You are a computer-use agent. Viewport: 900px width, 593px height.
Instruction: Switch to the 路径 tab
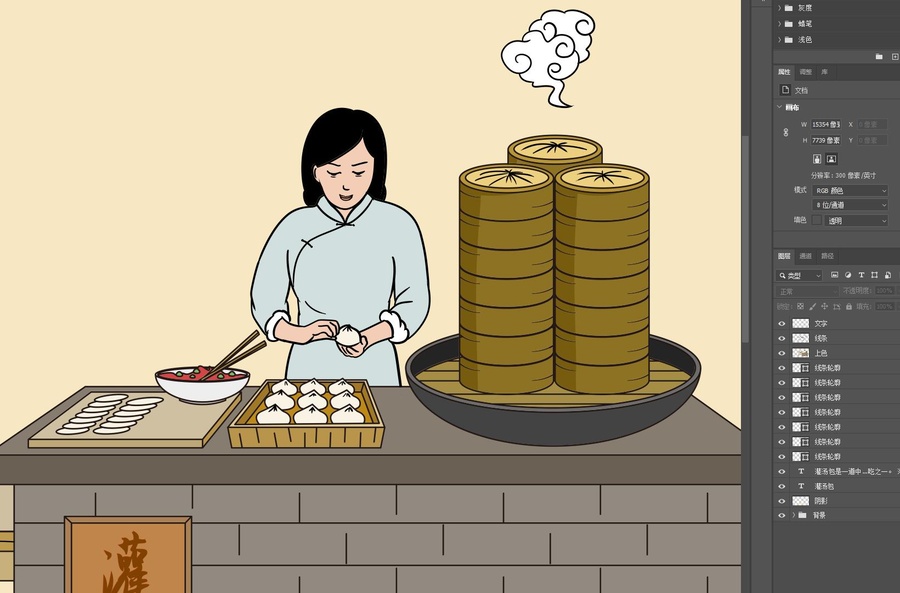pos(827,255)
